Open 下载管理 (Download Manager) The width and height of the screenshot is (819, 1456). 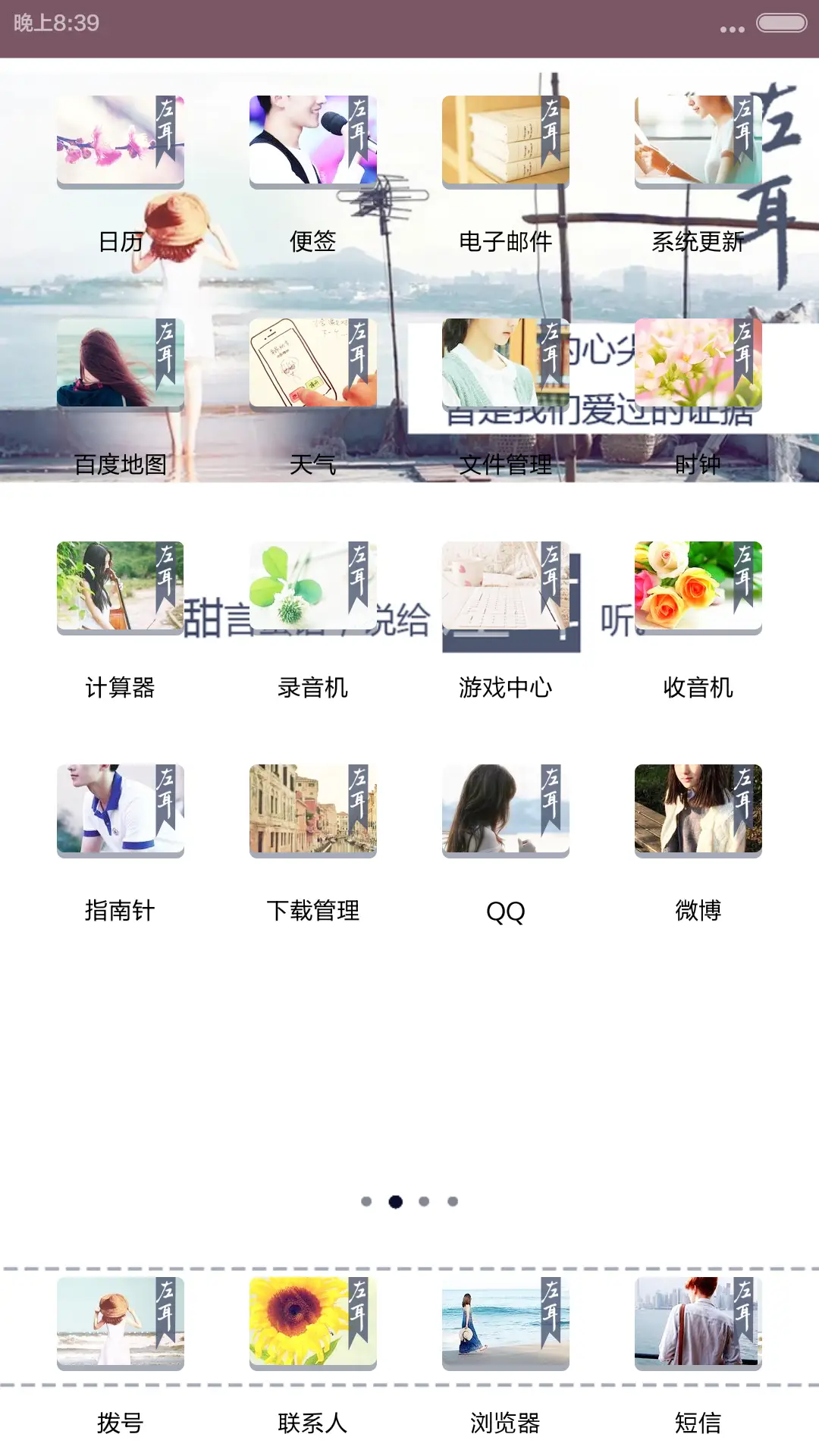tap(312, 810)
